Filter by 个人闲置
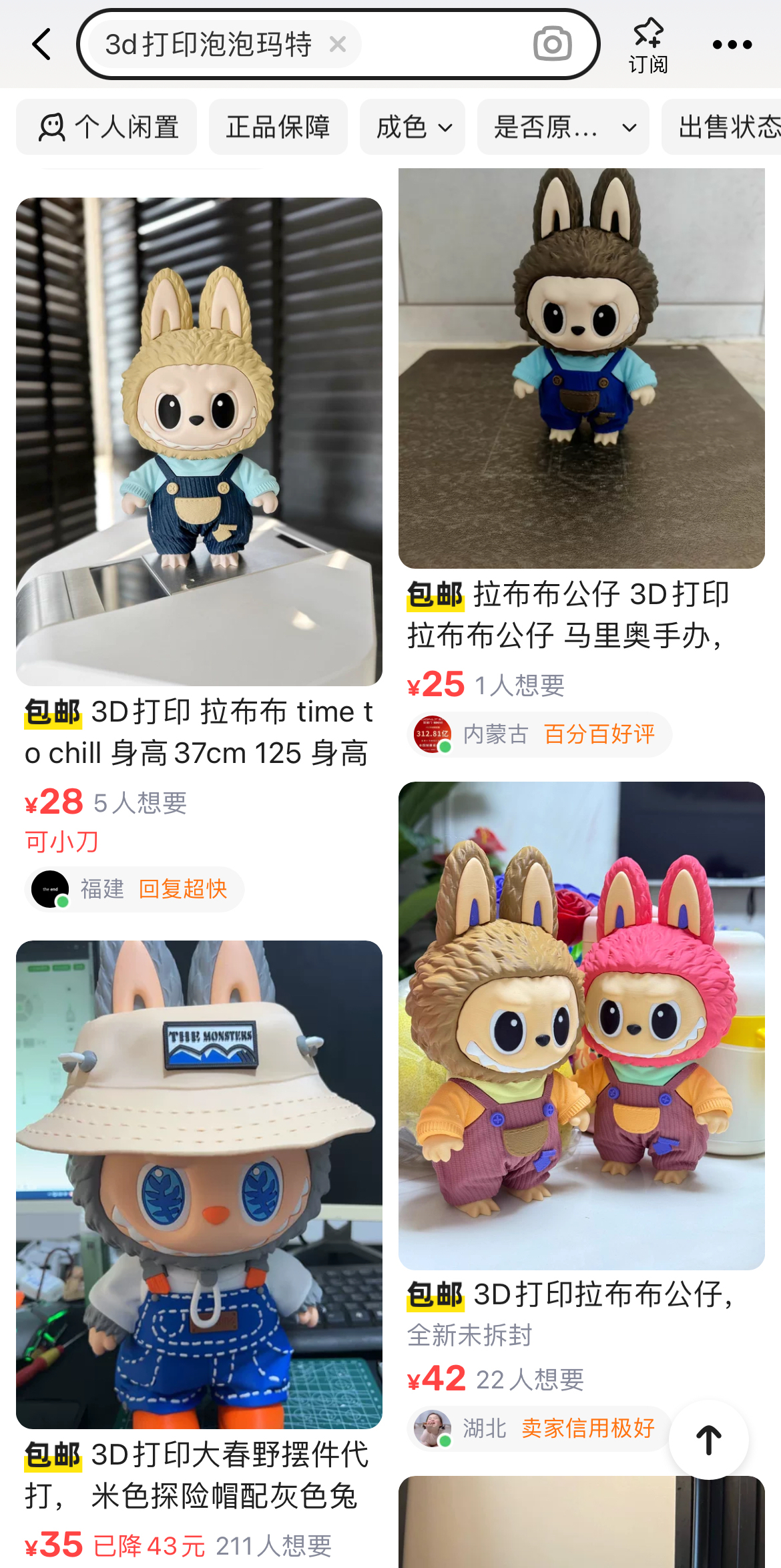 pyautogui.click(x=107, y=127)
